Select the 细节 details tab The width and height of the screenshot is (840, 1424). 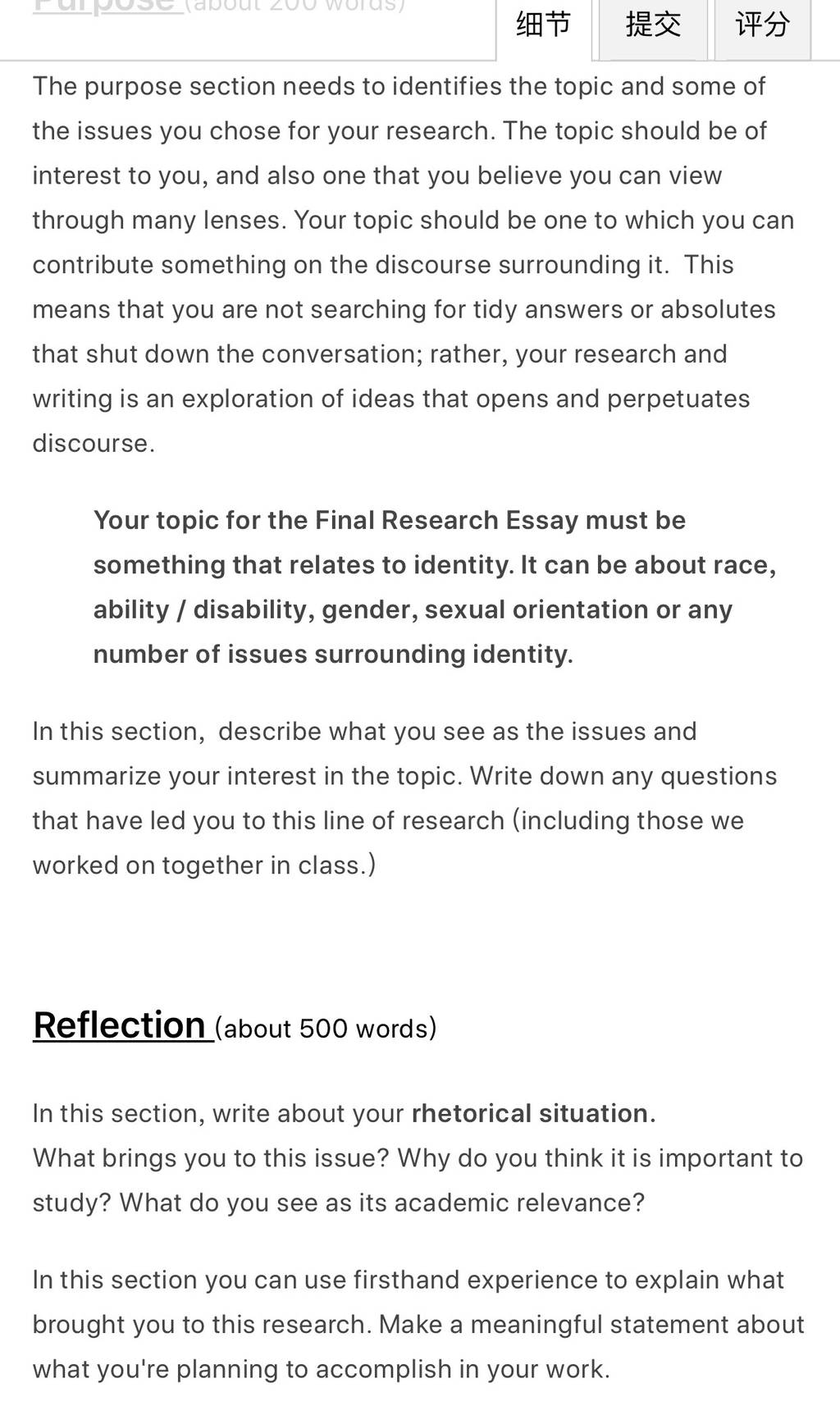(544, 27)
